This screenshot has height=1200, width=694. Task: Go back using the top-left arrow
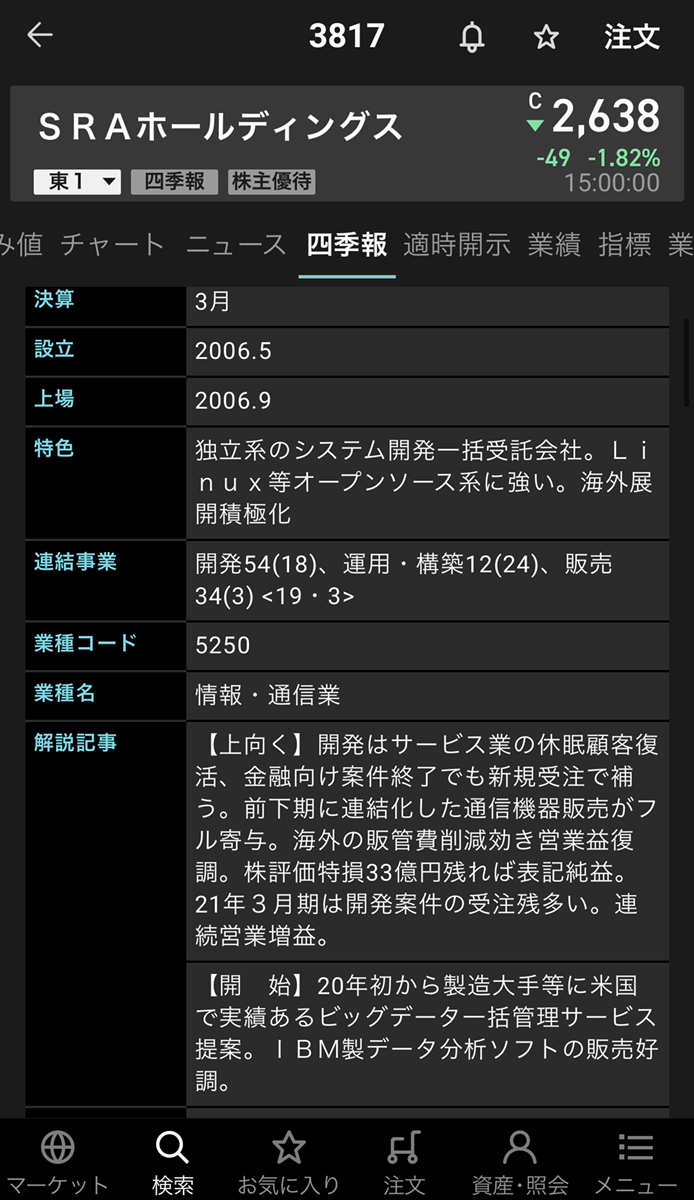tap(40, 36)
